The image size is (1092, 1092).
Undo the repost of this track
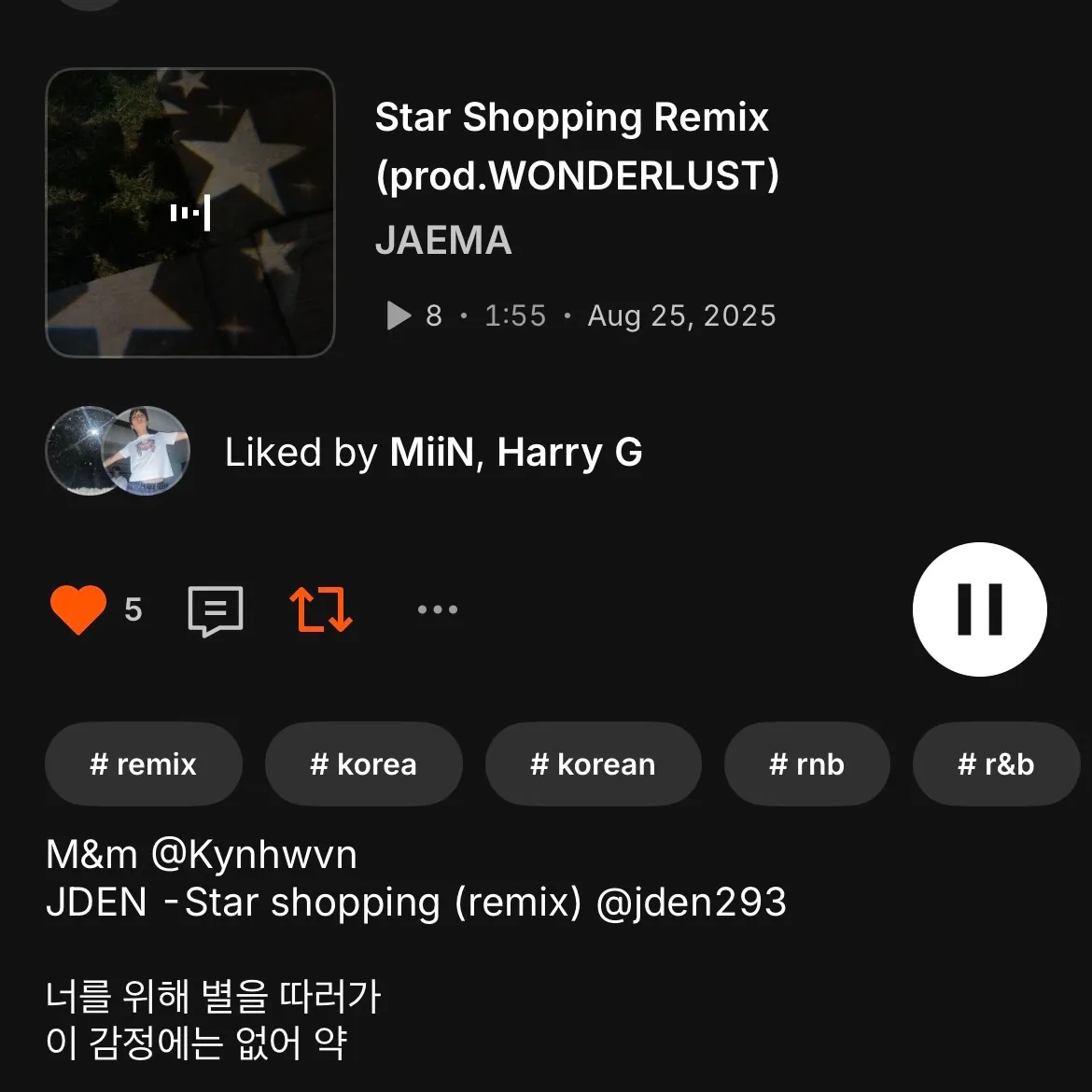click(x=320, y=609)
